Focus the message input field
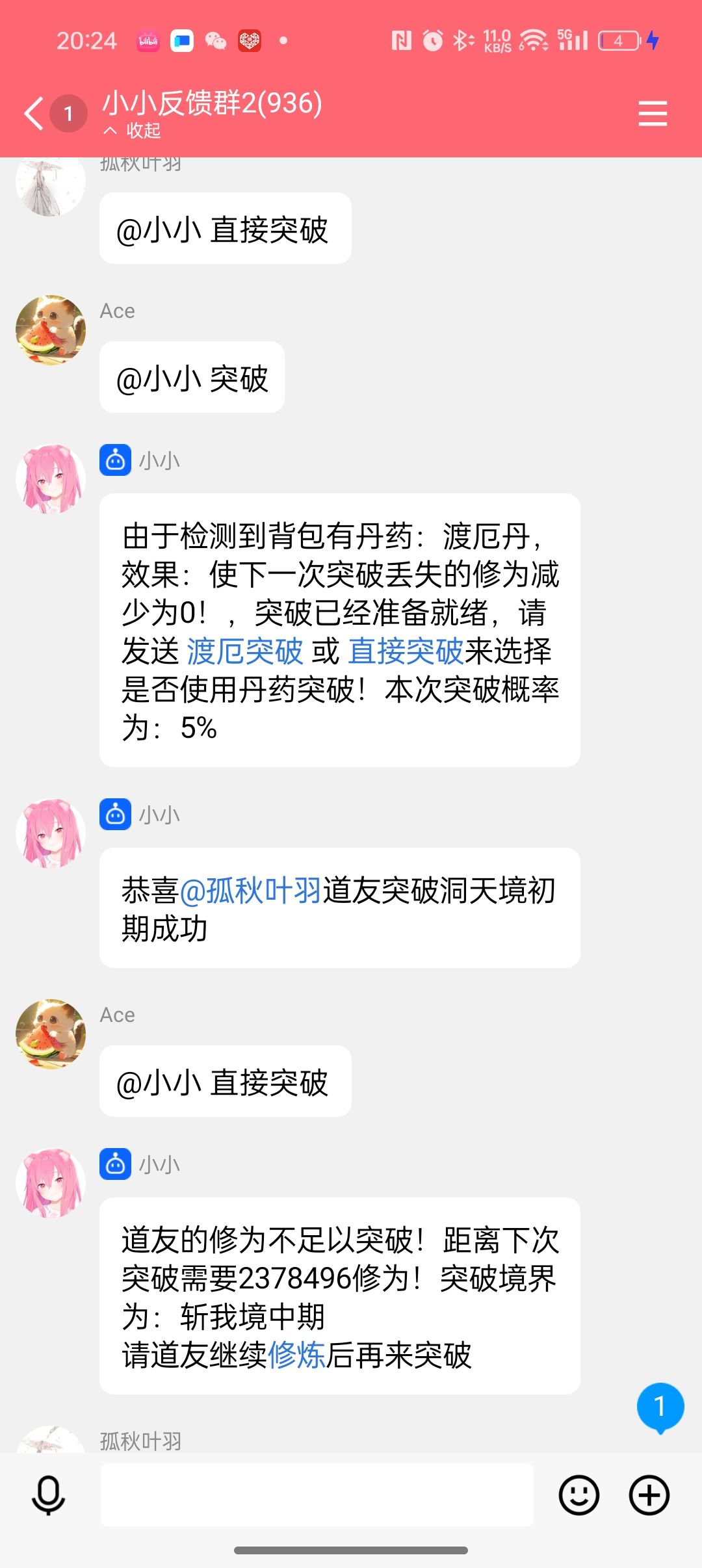 [317, 1495]
